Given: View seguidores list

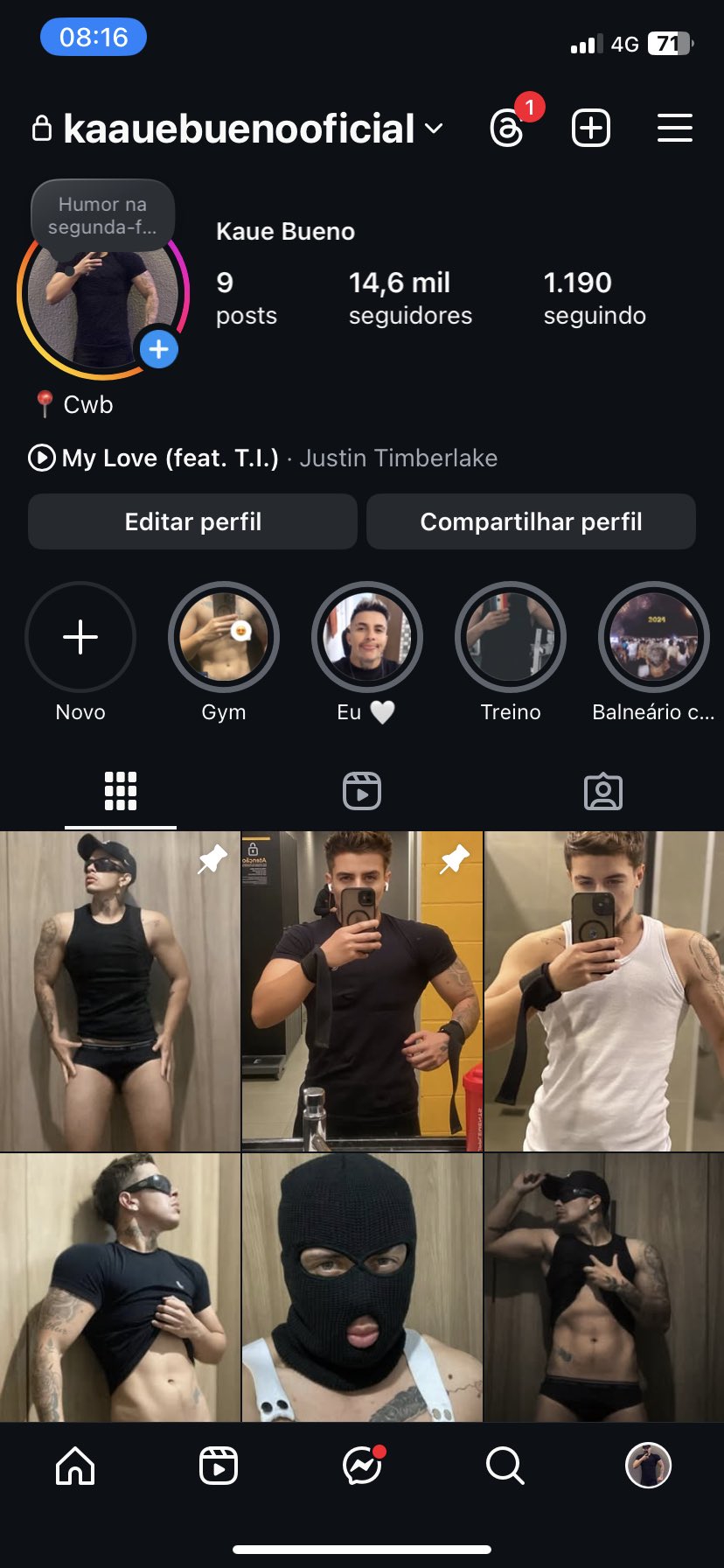Looking at the screenshot, I should pyautogui.click(x=410, y=297).
